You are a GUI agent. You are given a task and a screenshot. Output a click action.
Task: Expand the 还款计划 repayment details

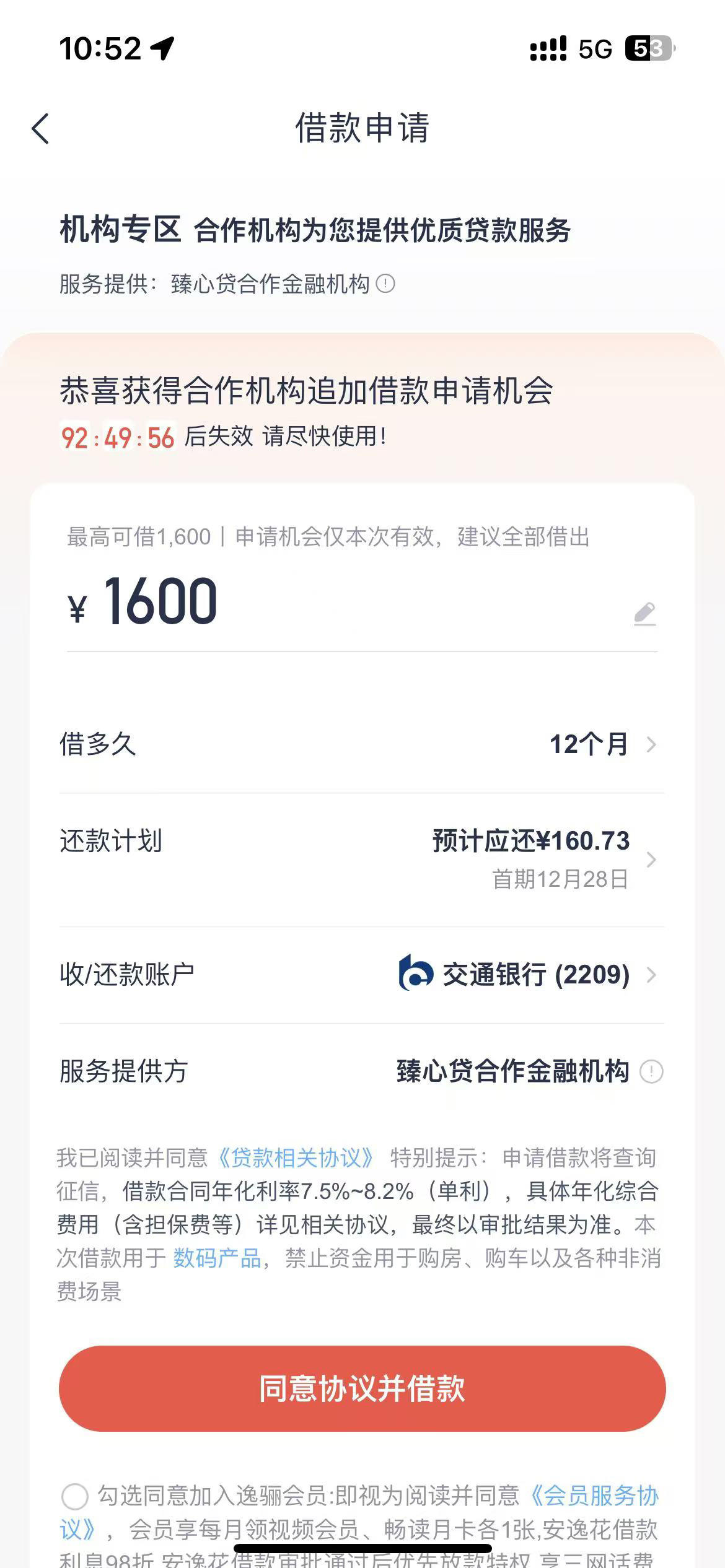(x=362, y=859)
